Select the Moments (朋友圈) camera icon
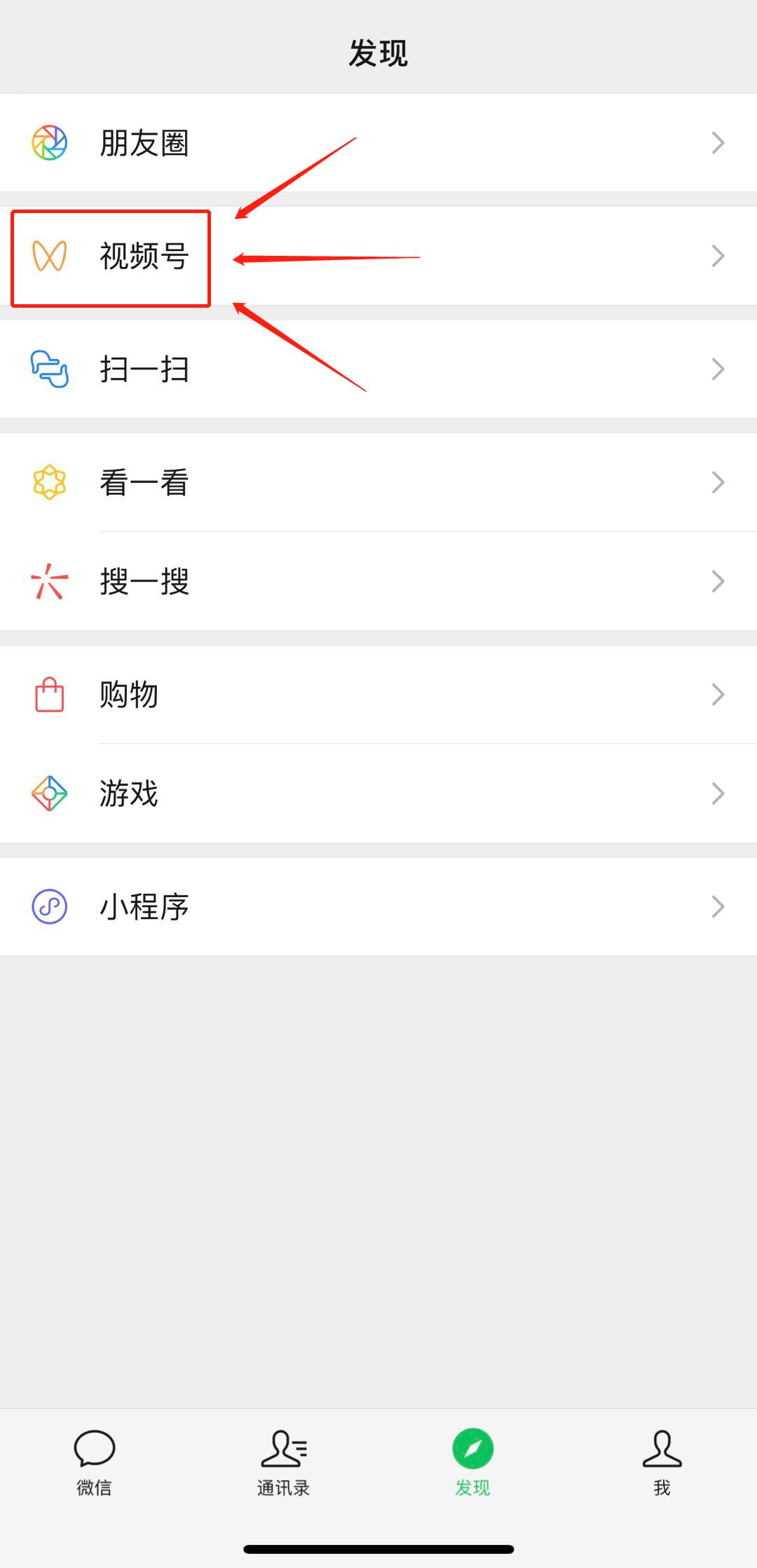 coord(49,142)
